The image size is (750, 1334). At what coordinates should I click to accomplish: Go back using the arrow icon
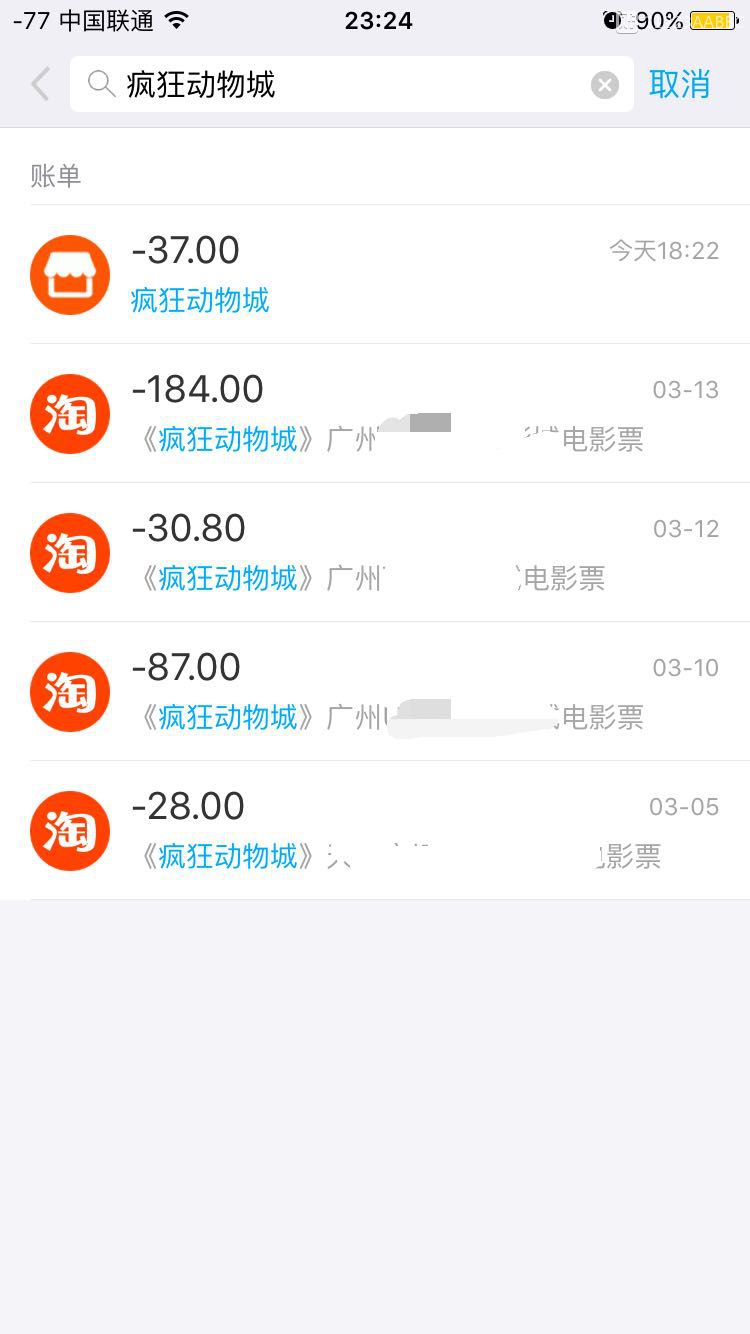click(40, 84)
